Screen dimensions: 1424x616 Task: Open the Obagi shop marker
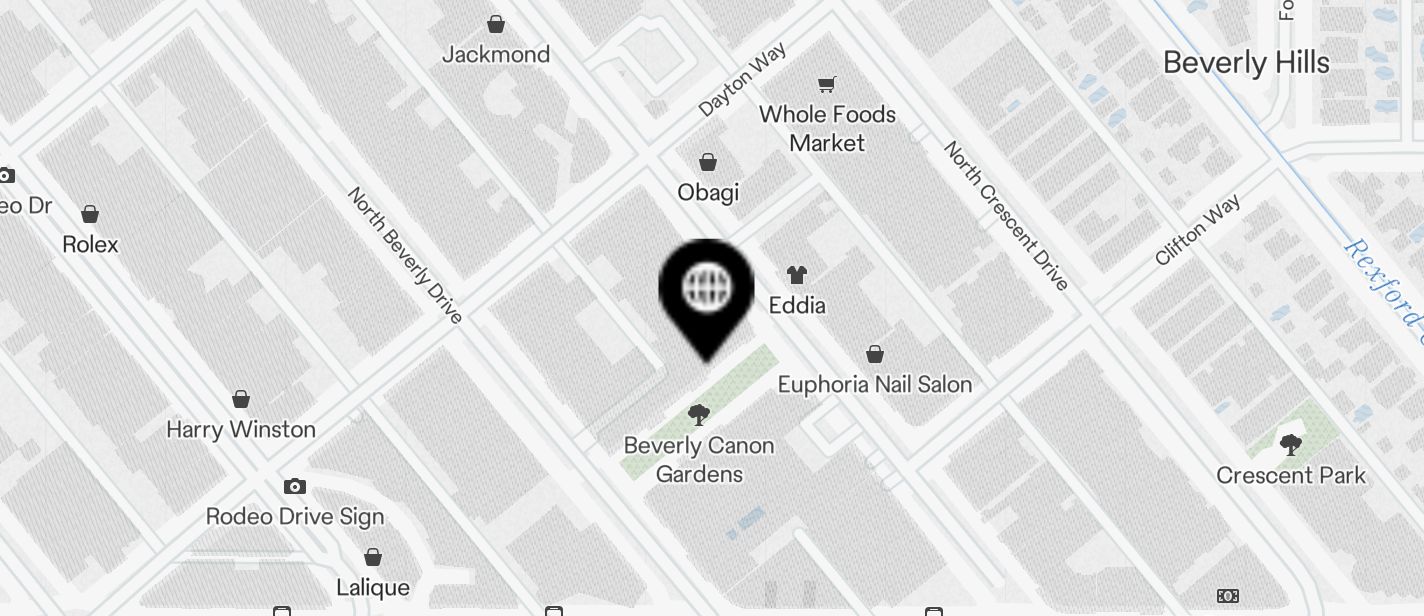[x=708, y=163]
